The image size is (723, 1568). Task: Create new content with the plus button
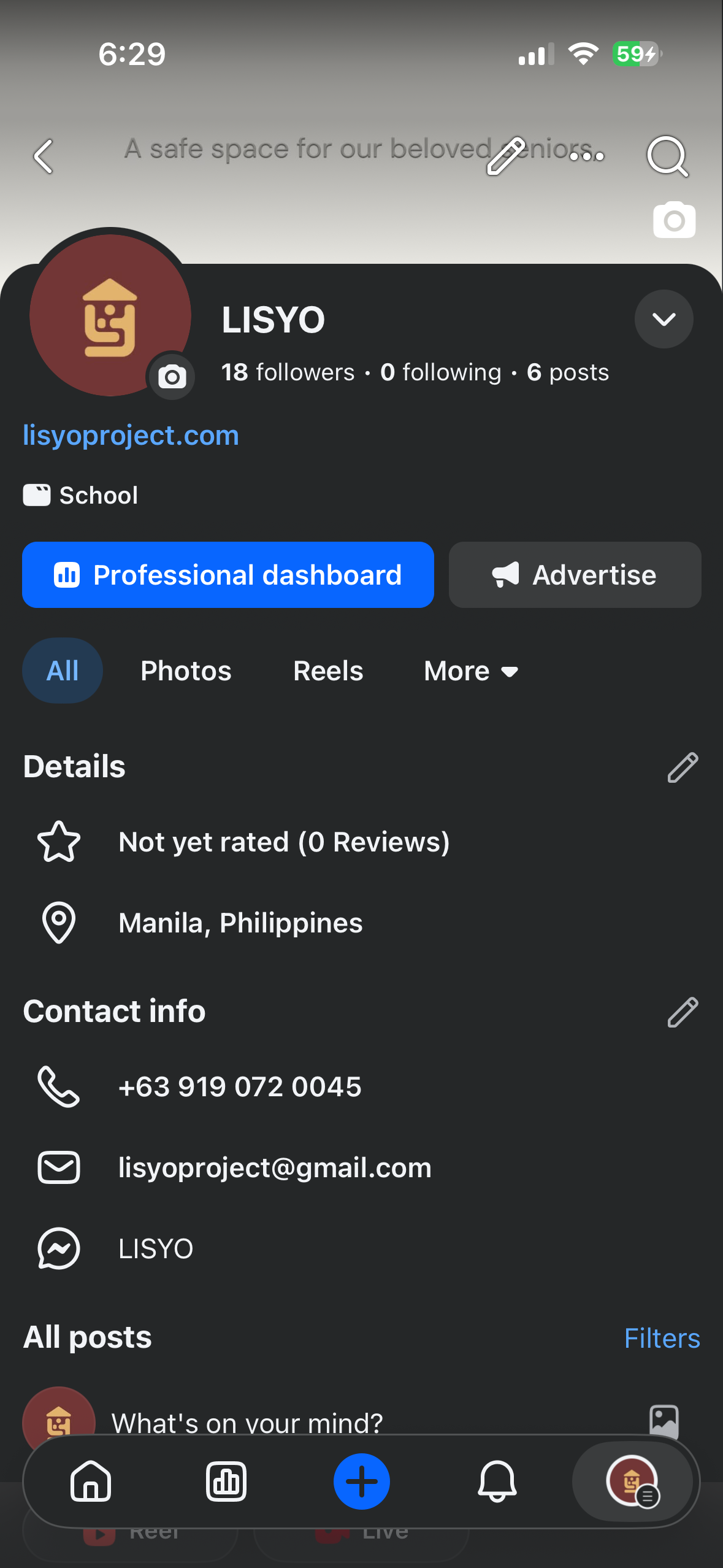point(361,1482)
